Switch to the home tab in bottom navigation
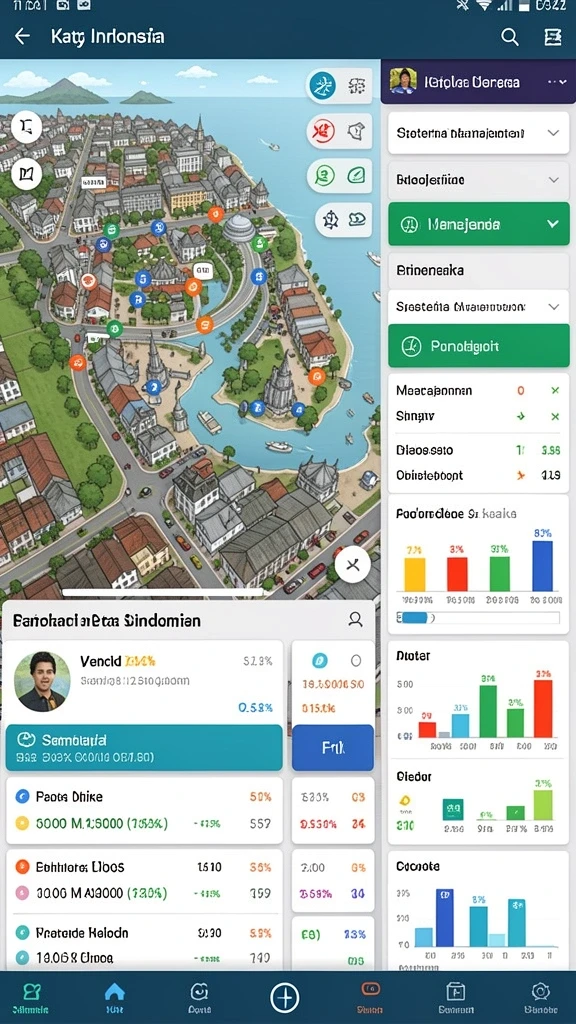576x1024 pixels. (x=114, y=997)
